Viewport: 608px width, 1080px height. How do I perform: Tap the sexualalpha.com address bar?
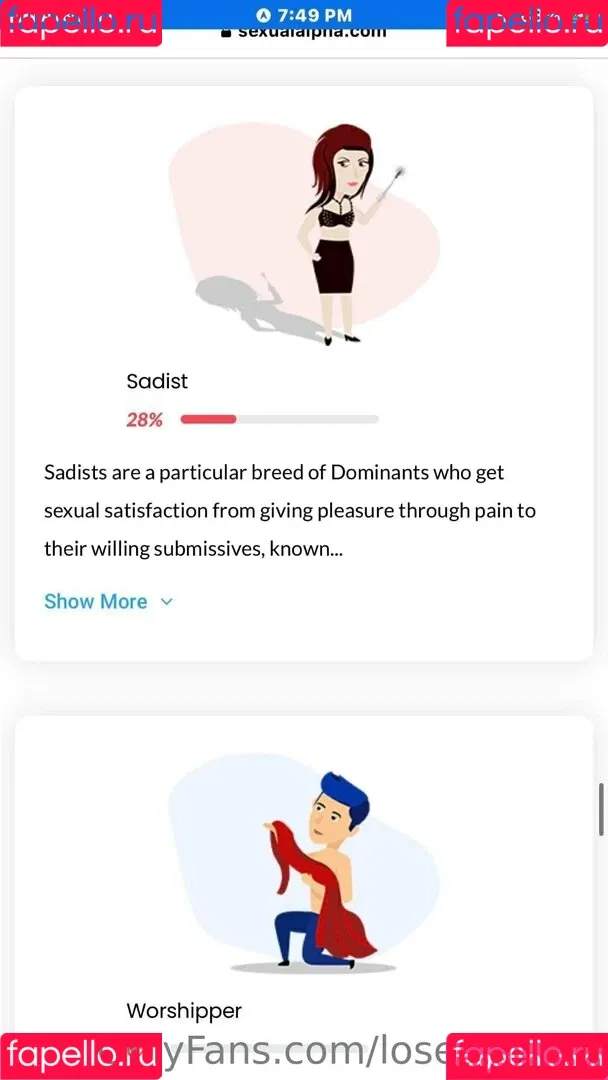coord(304,33)
